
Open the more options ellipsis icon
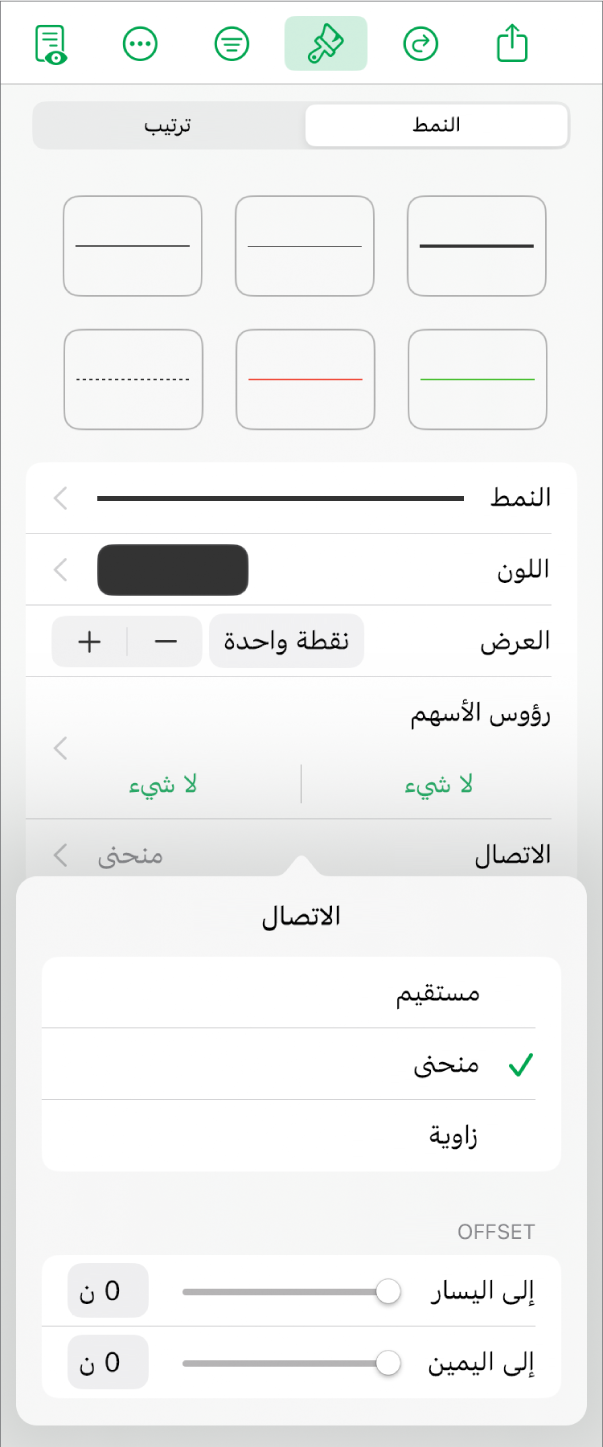click(139, 44)
